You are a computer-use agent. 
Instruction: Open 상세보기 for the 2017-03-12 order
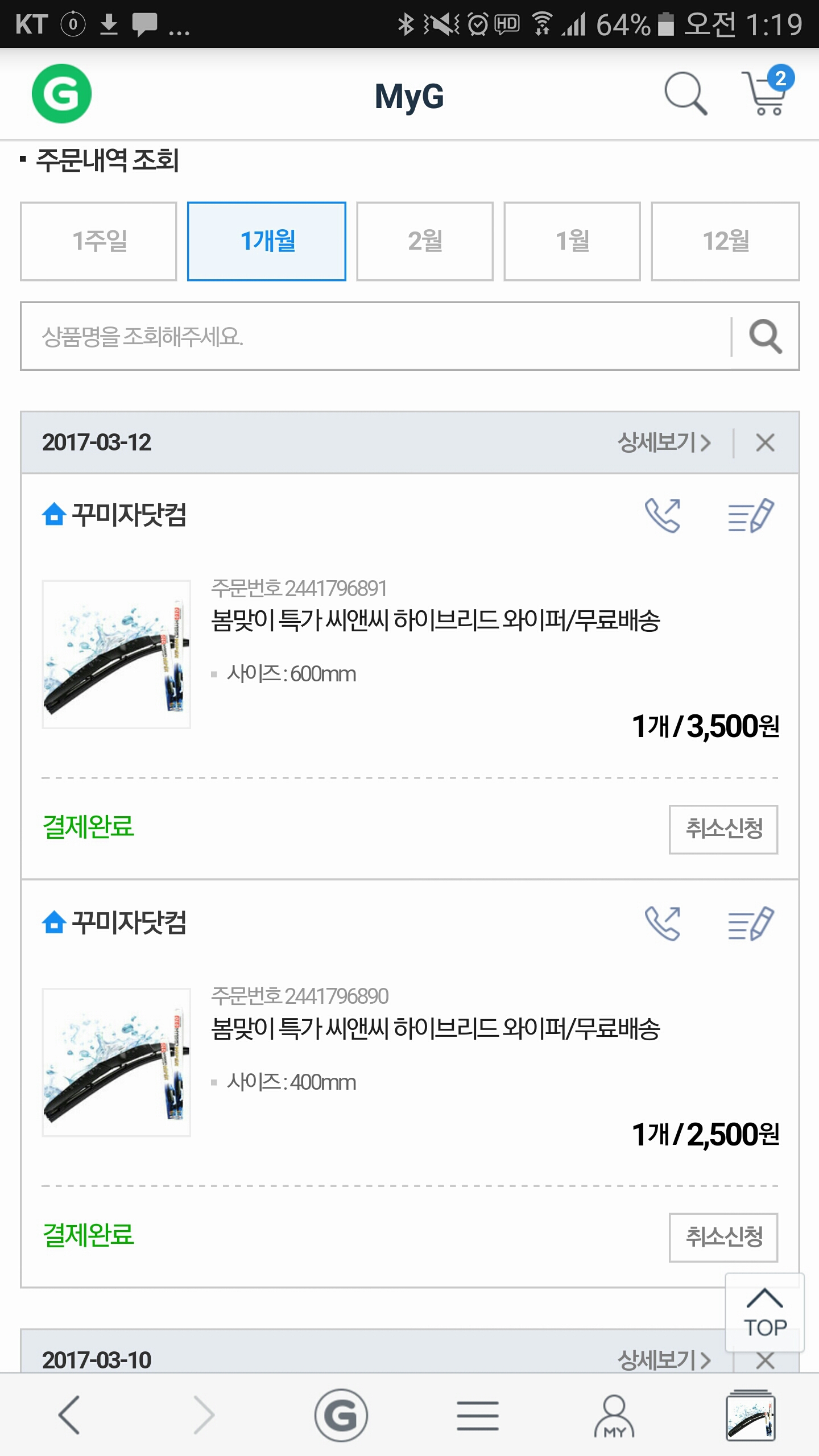664,442
